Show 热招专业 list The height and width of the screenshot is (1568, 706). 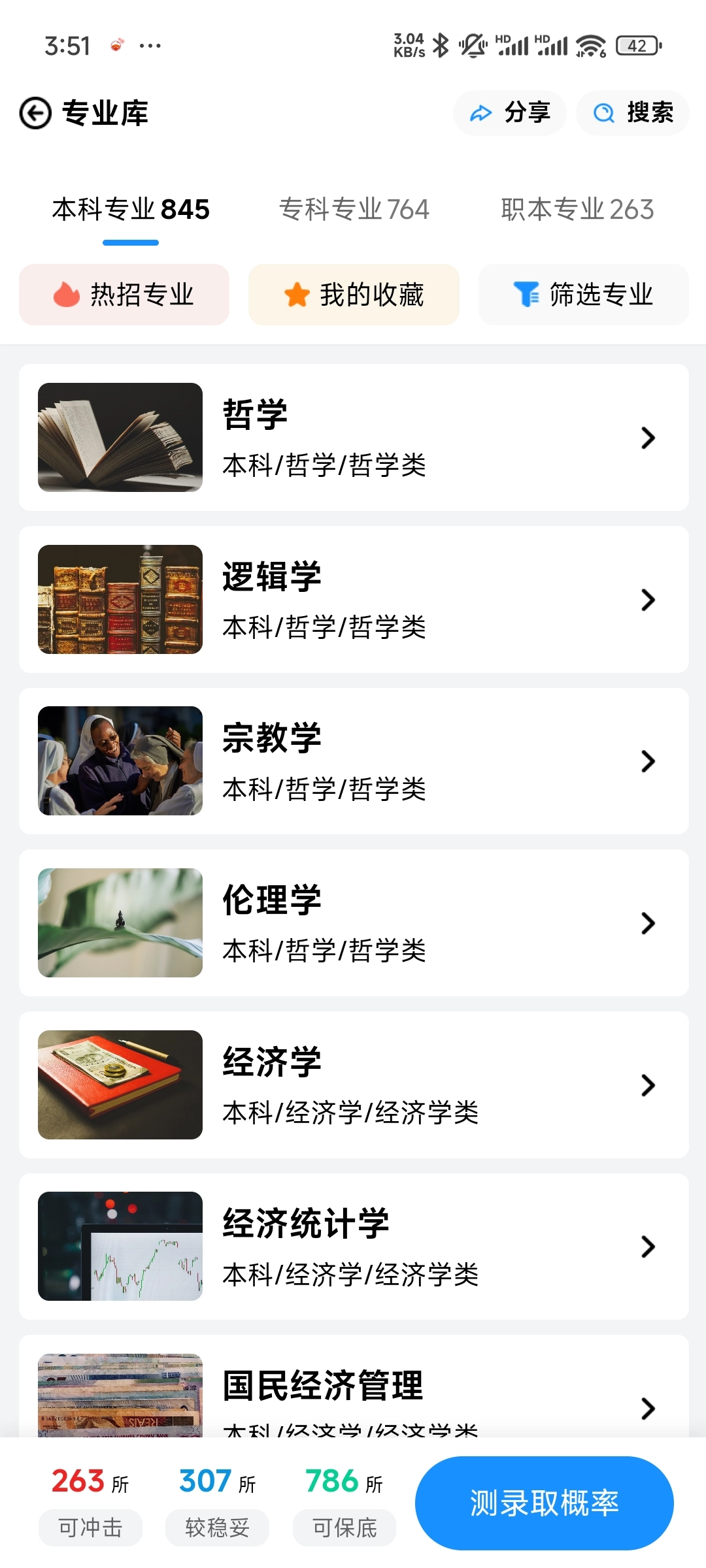(x=124, y=295)
